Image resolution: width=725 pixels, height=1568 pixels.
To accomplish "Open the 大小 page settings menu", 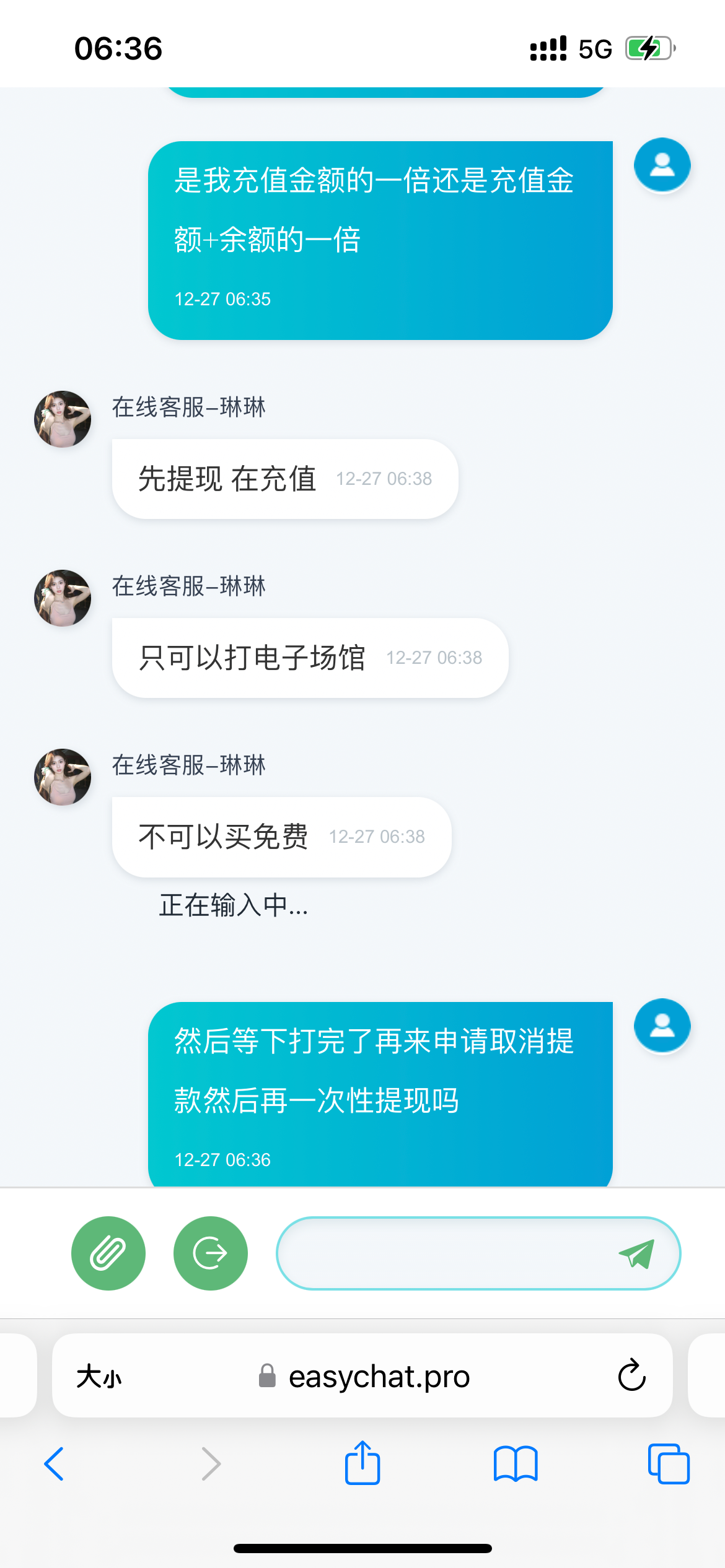I will [99, 1377].
